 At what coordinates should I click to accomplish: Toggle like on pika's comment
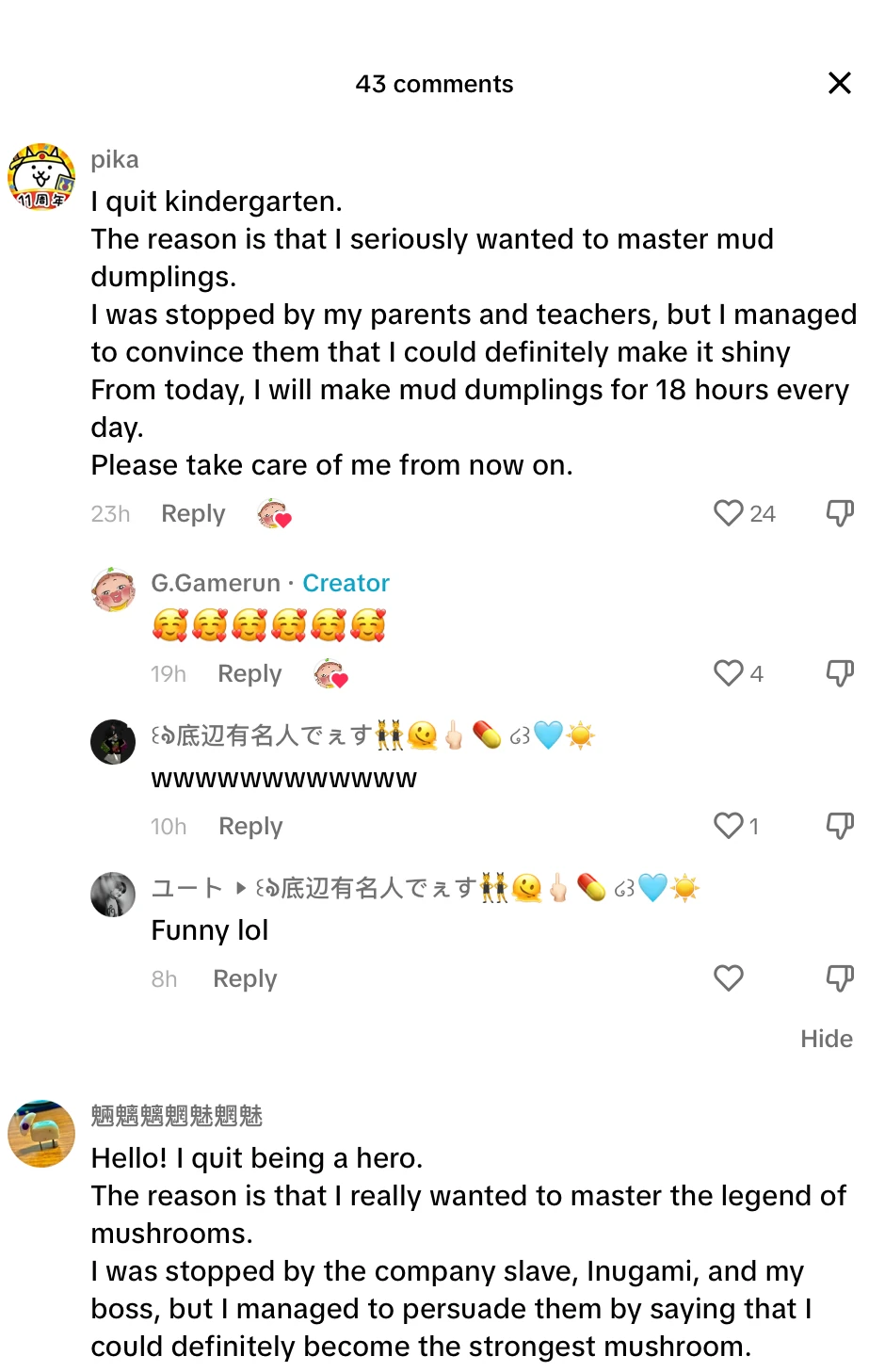pyautogui.click(x=727, y=513)
